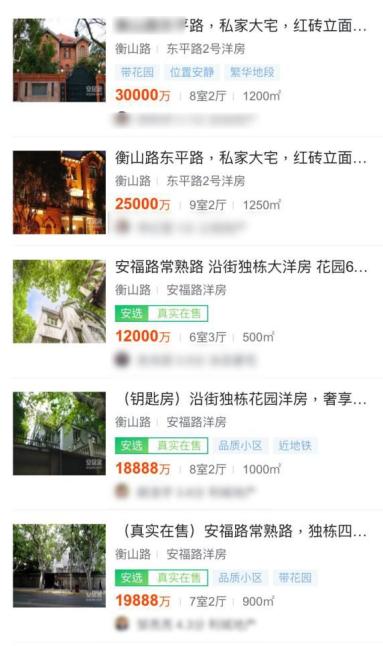Open the 18888万 钥匙房 listing
Image resolution: width=383 pixels, height=646 pixels.
192,444
